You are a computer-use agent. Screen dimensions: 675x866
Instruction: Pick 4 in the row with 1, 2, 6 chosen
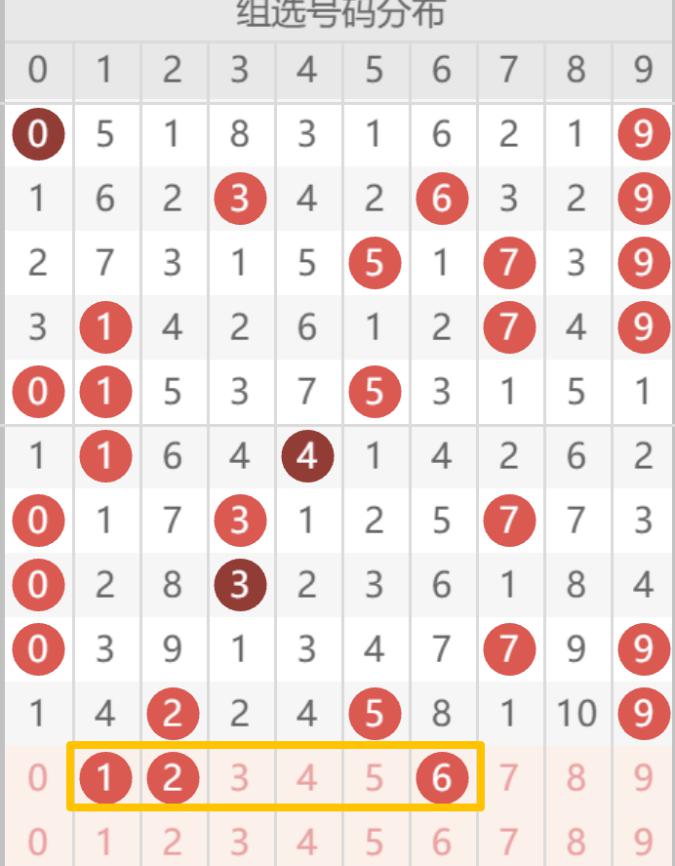click(x=306, y=778)
